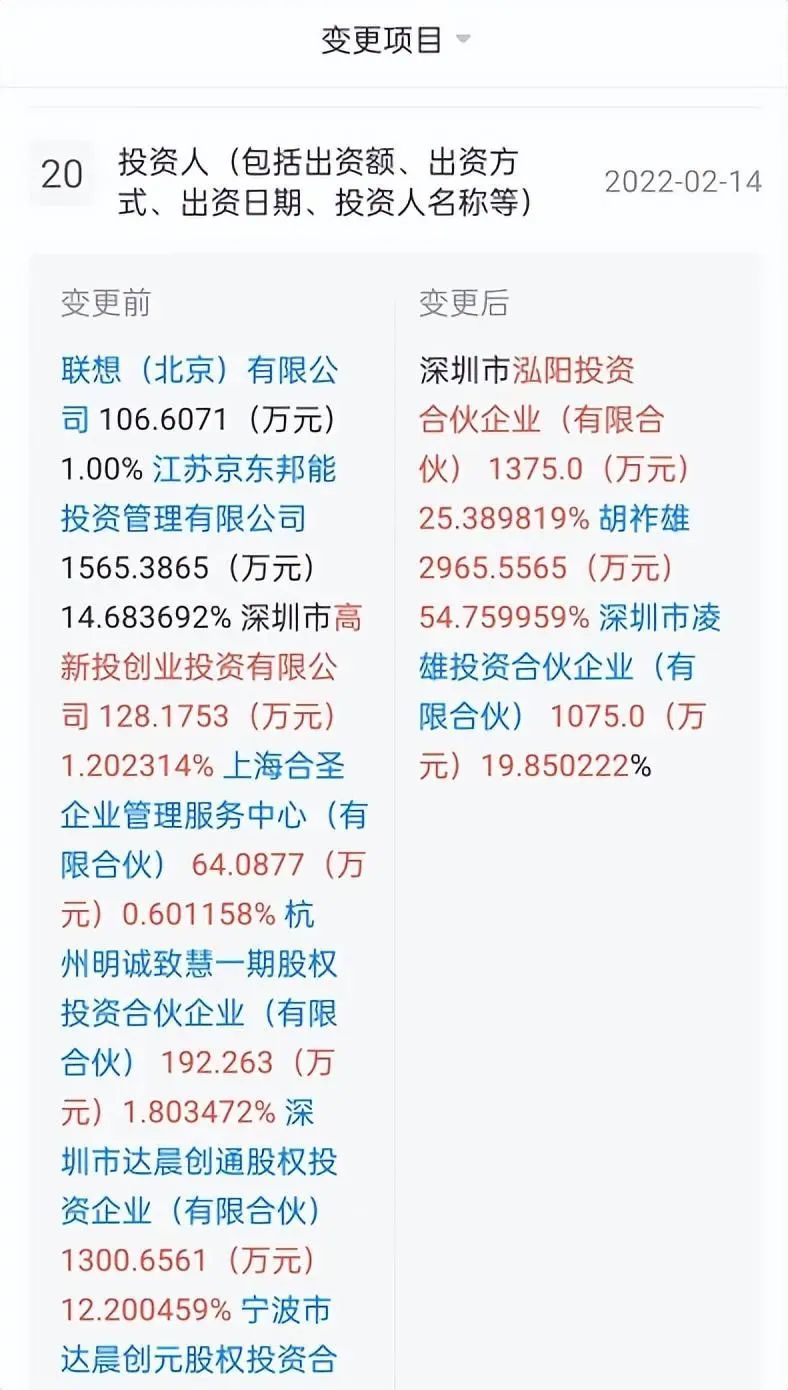
Task: Open 胡祚雄 investor profile
Action: pyautogui.click(x=644, y=519)
